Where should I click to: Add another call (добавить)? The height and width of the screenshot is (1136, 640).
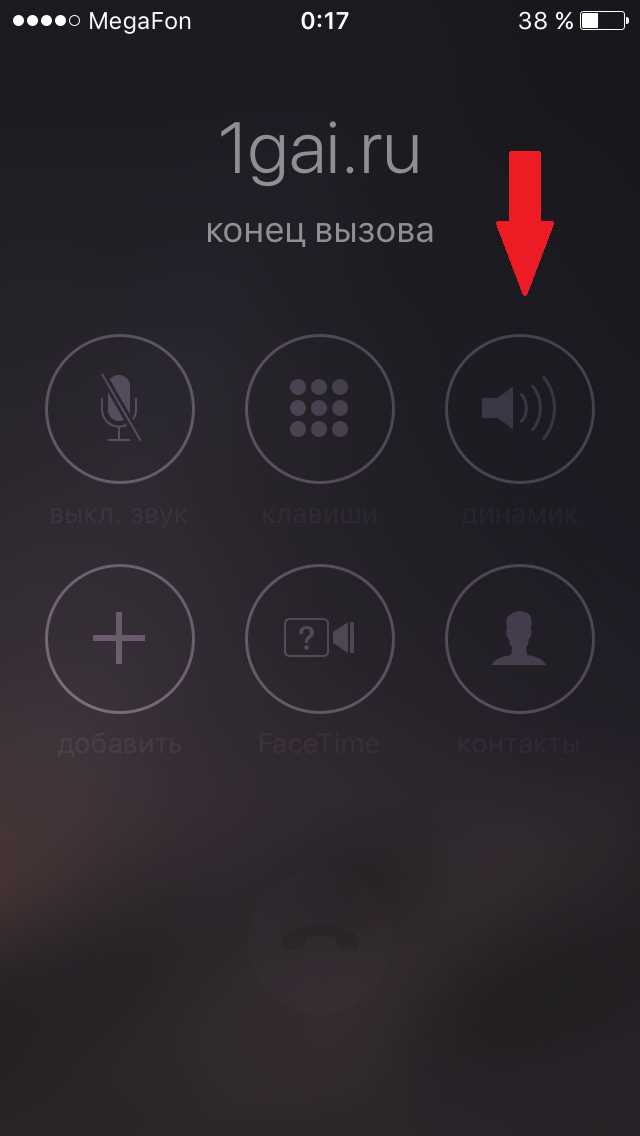[x=120, y=638]
